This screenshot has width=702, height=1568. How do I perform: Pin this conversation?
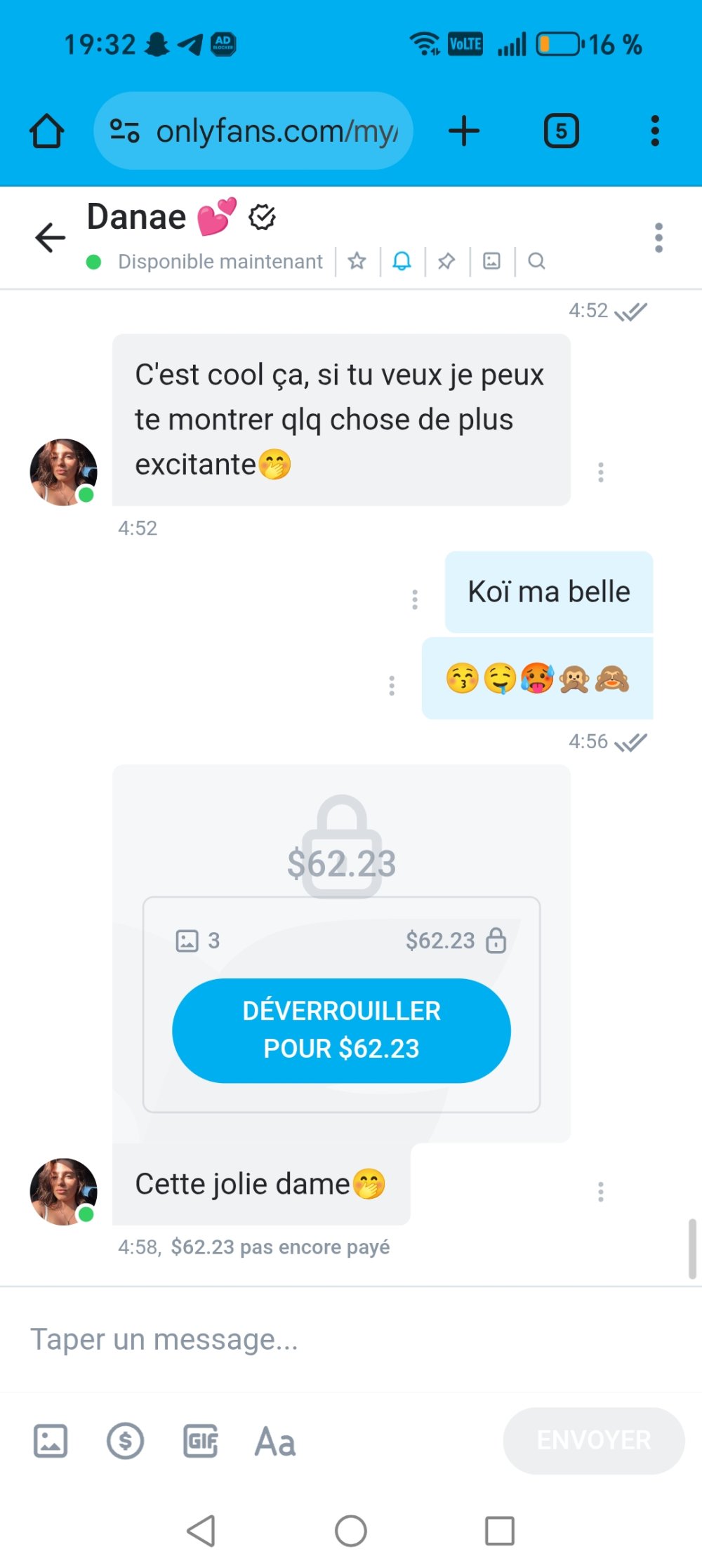click(446, 261)
